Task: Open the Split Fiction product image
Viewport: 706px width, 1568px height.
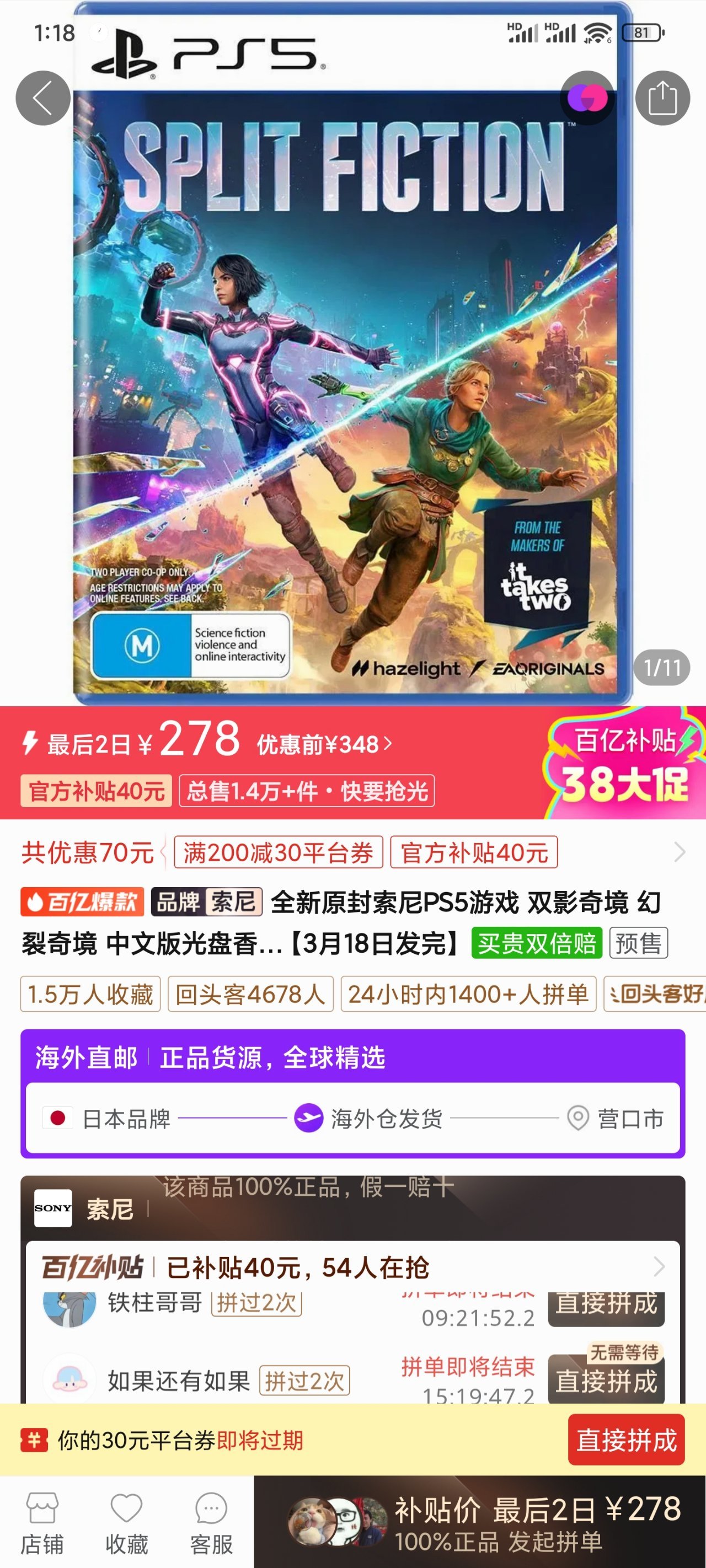Action: coord(352,353)
